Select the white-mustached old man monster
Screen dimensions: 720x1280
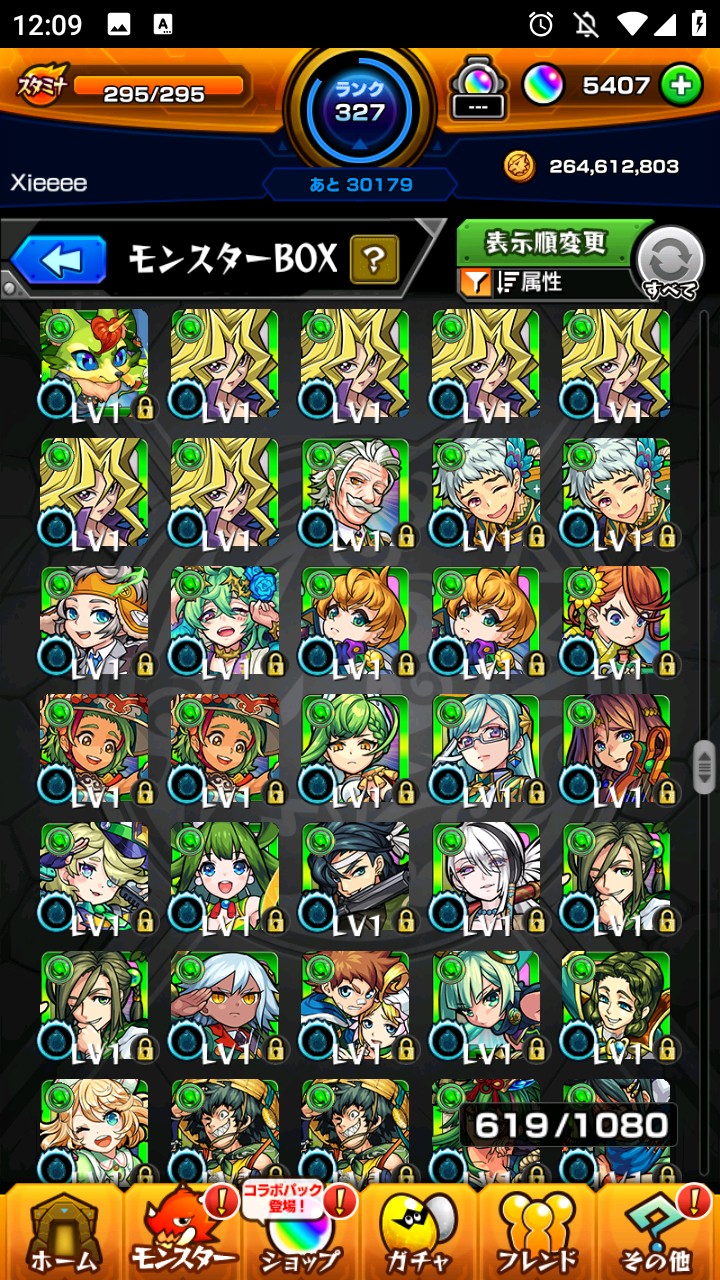(355, 492)
